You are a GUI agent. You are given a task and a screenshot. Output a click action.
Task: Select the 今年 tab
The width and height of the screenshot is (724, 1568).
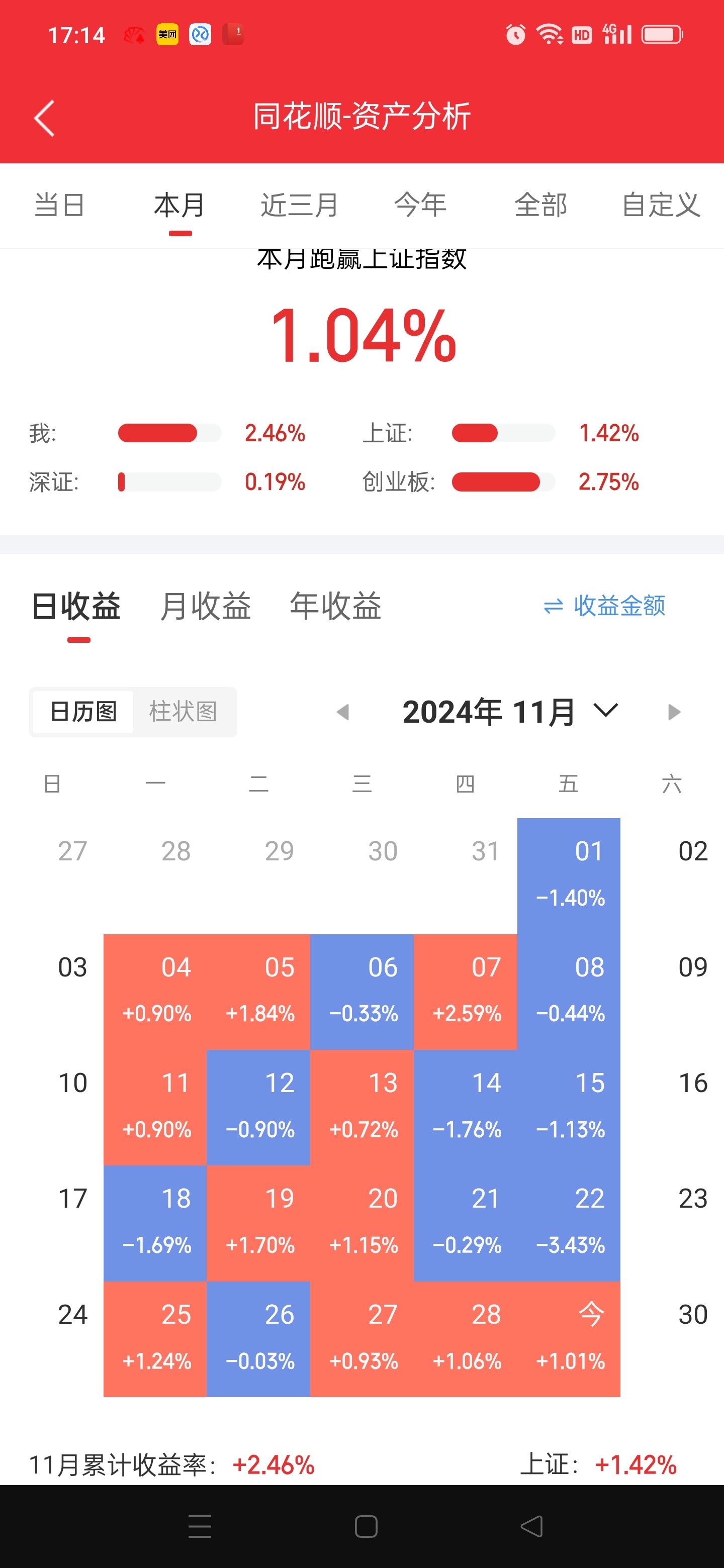(x=421, y=205)
